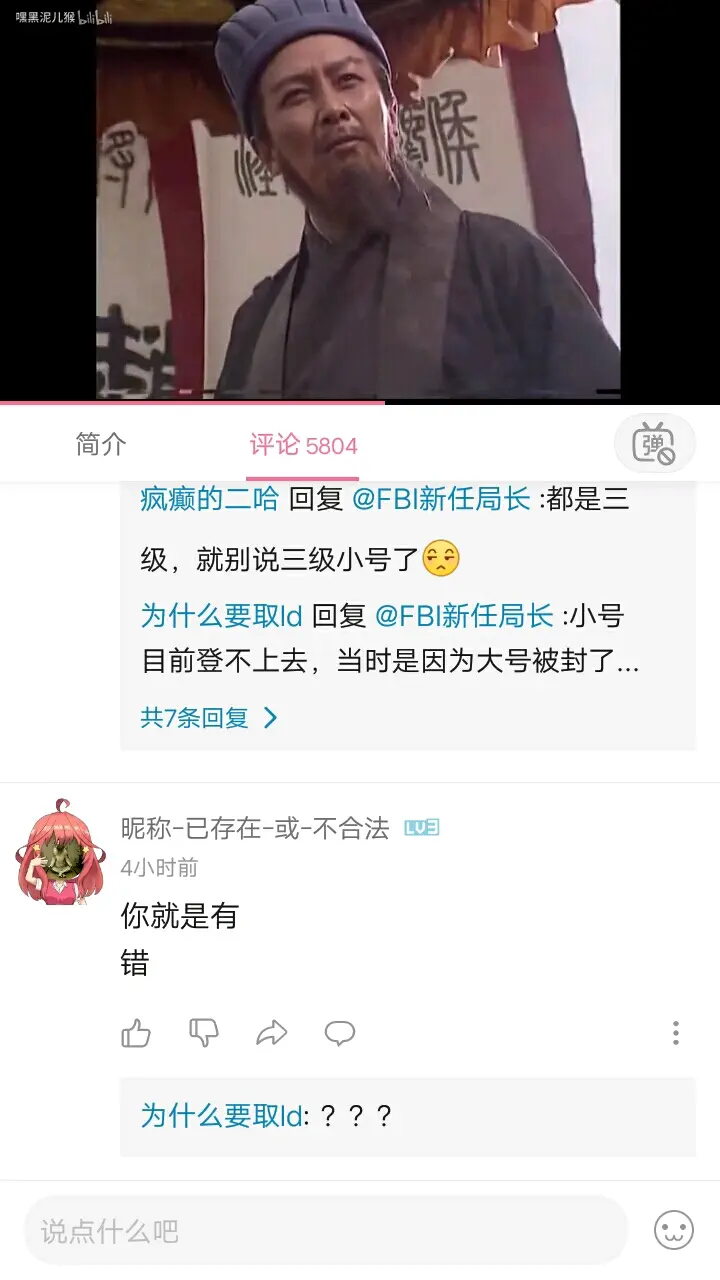Reply to the comment 你就是有错
The width and height of the screenshot is (720, 1280).
tap(340, 1033)
